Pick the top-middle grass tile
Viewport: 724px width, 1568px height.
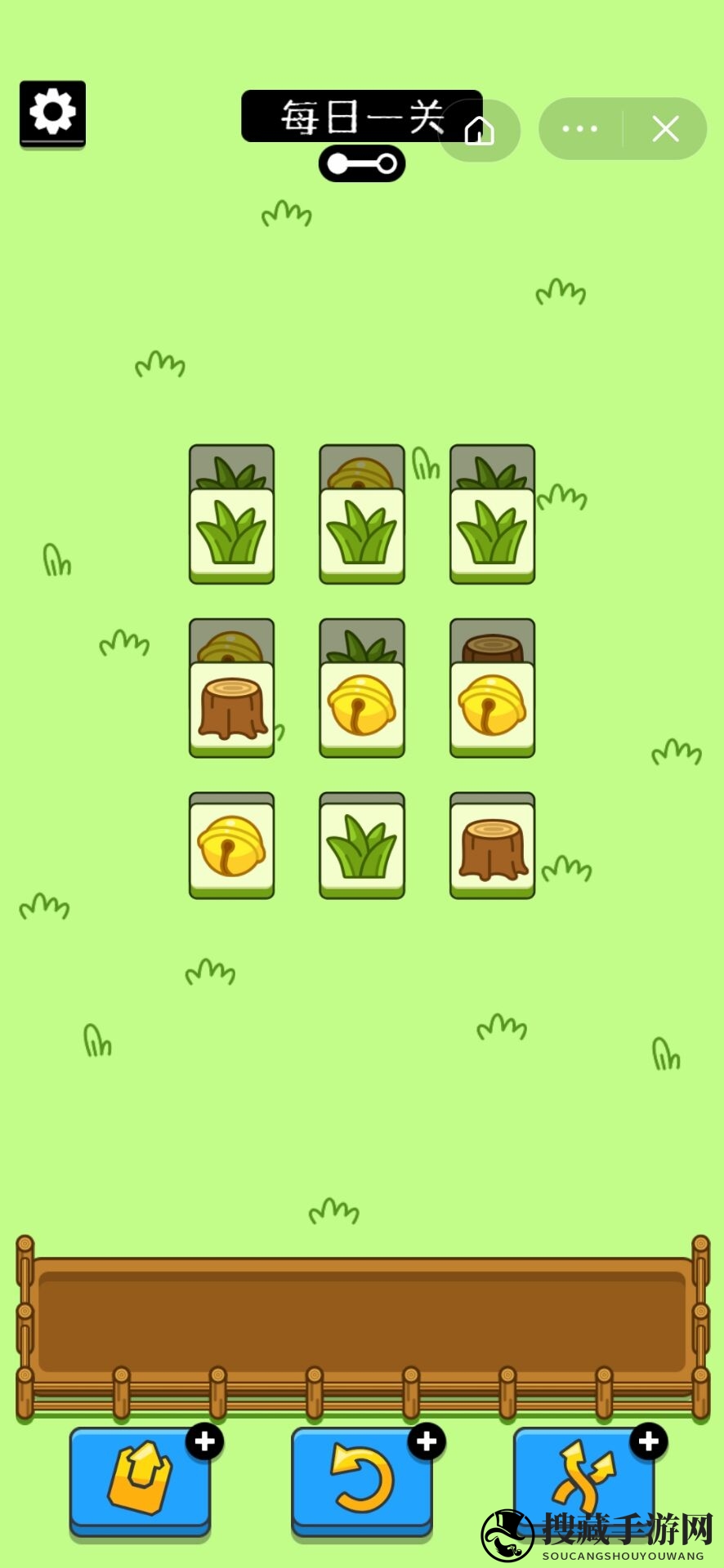pyautogui.click(x=362, y=533)
